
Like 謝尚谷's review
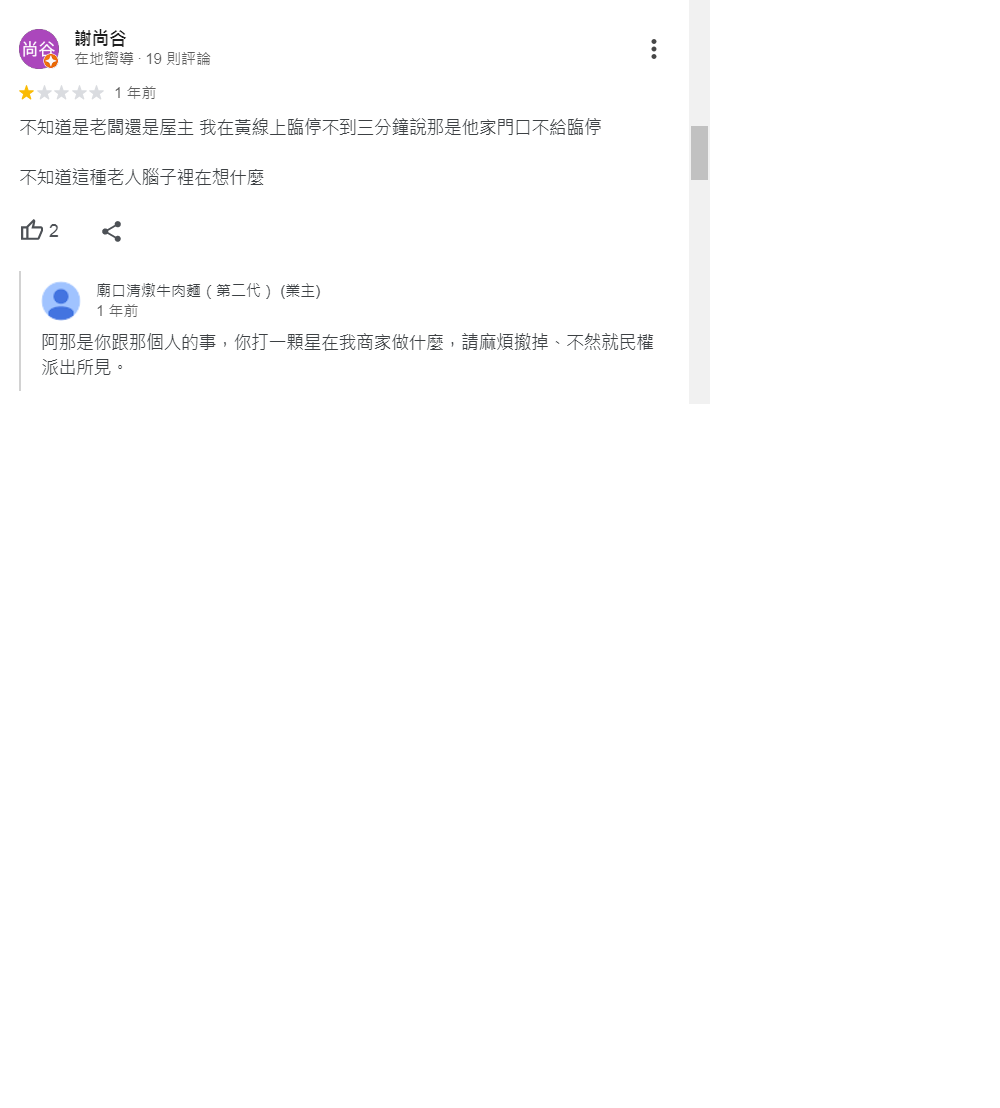[x=33, y=231]
